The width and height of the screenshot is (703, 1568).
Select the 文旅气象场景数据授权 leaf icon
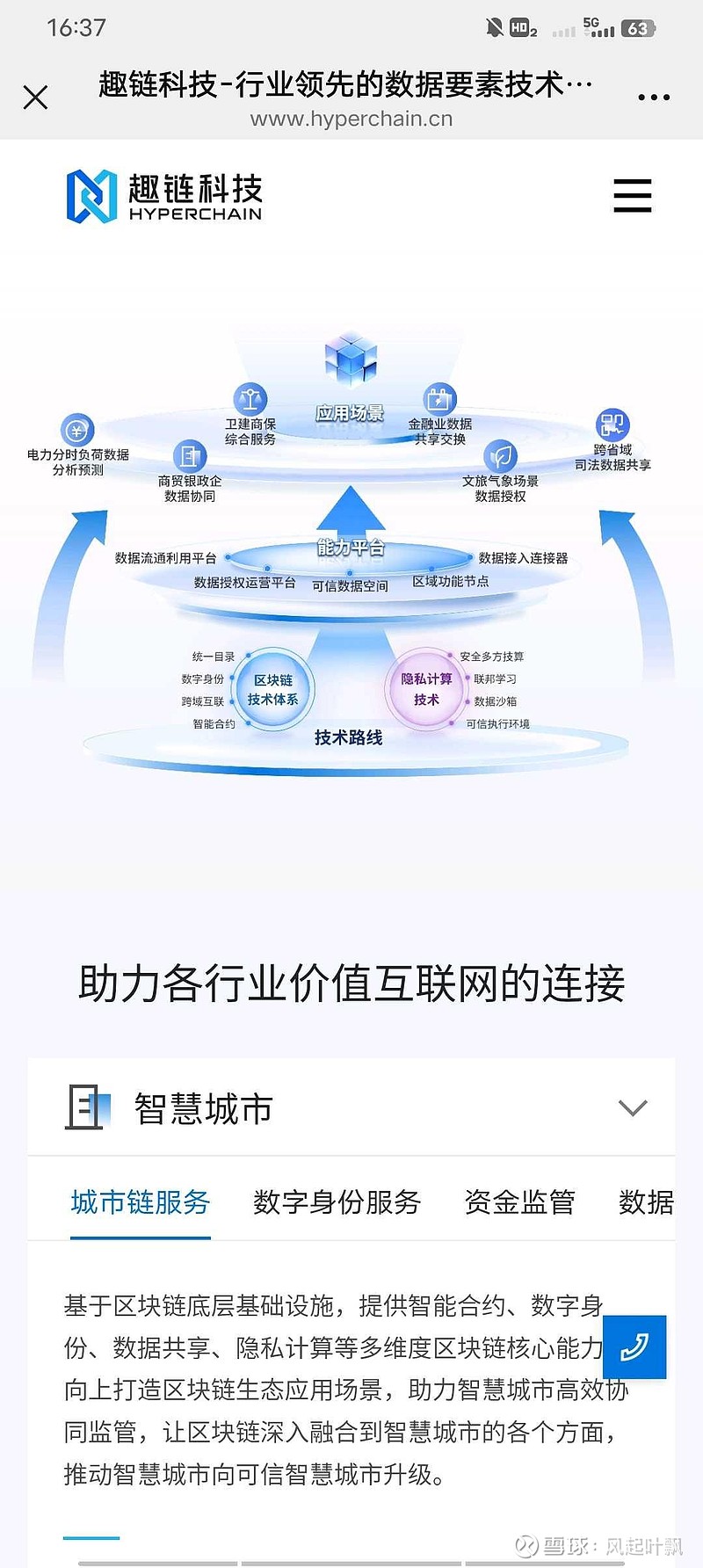tap(500, 454)
